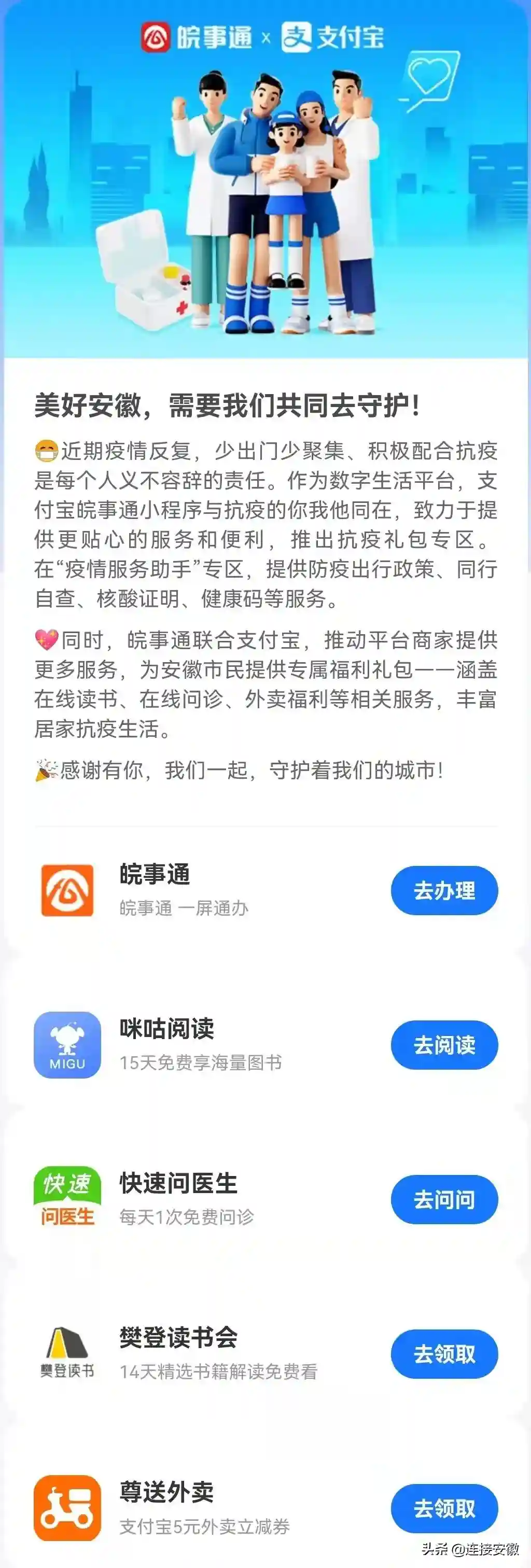Select the 尊送外卖 scooter icon
This screenshot has width=531, height=1568.
coord(67,1508)
